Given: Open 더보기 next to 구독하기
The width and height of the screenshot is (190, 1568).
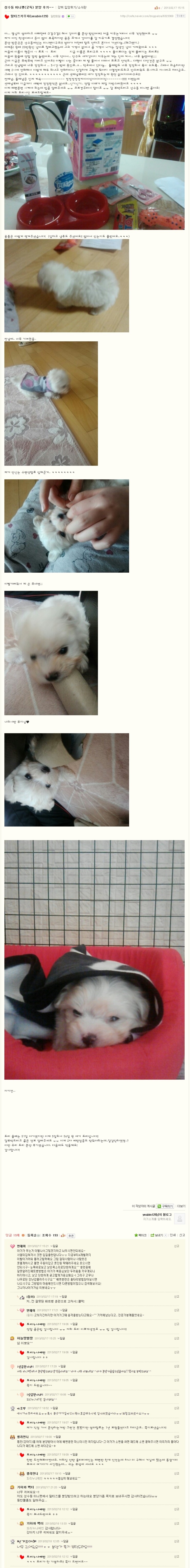Looking at the screenshot, I should point(182,1206).
